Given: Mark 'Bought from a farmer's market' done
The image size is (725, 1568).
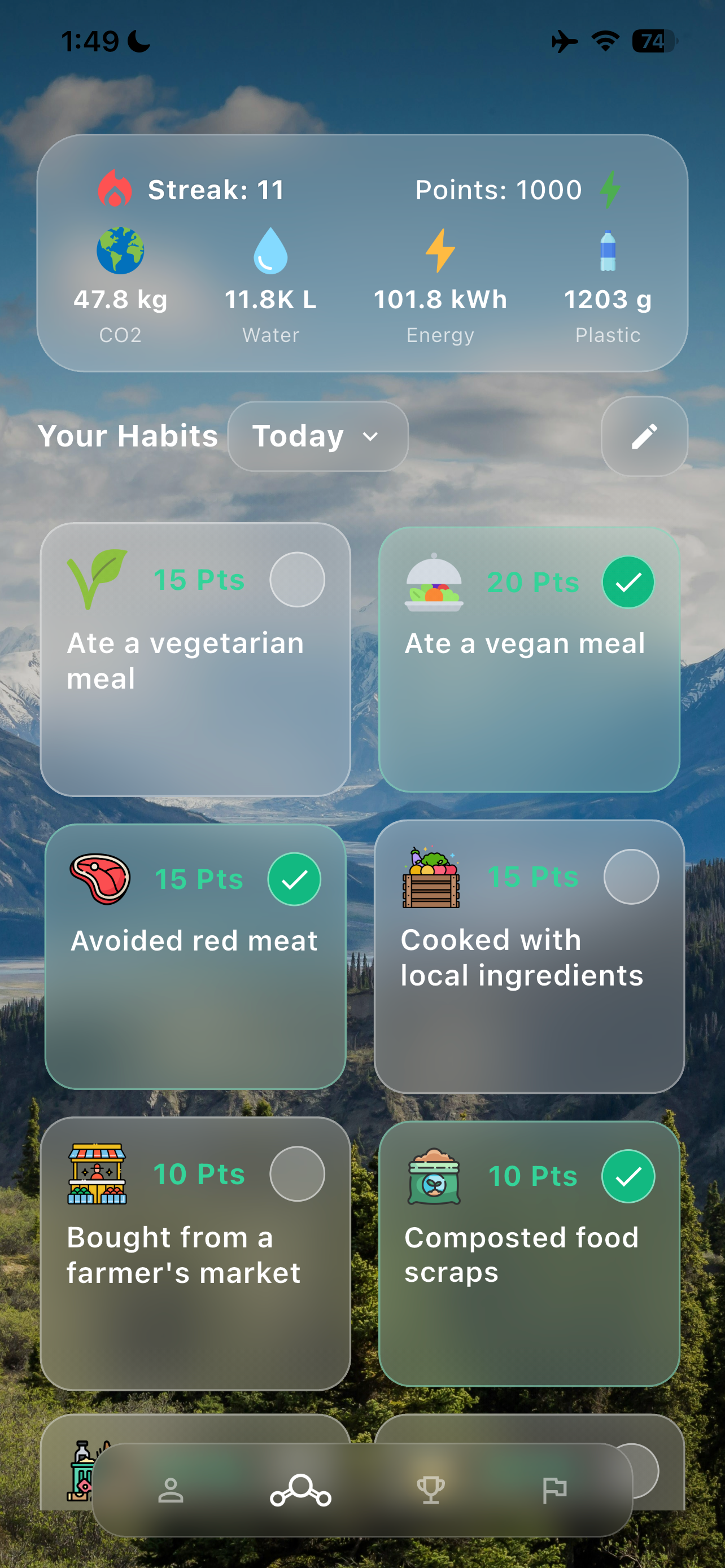Looking at the screenshot, I should [297, 1173].
